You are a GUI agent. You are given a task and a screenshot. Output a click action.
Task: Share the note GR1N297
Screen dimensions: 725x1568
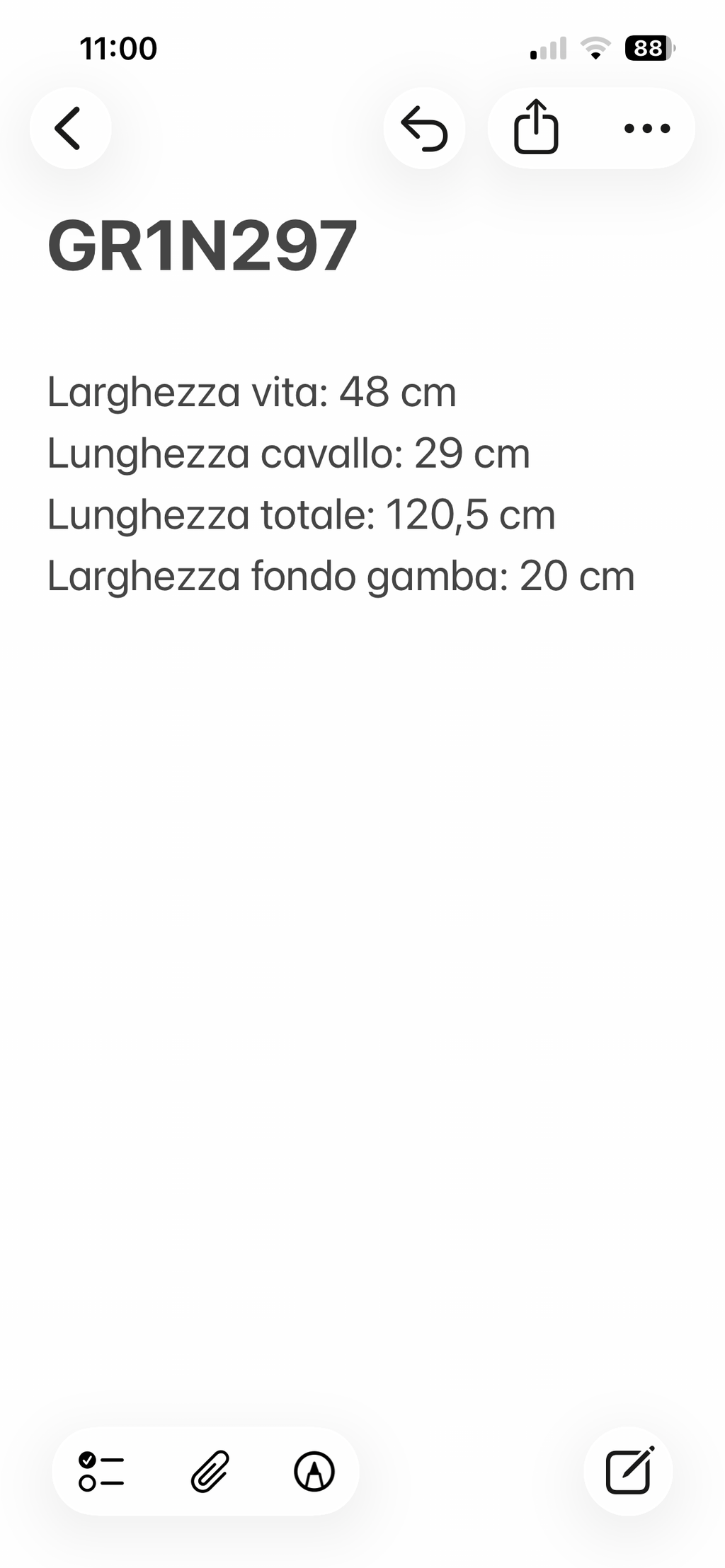click(536, 128)
